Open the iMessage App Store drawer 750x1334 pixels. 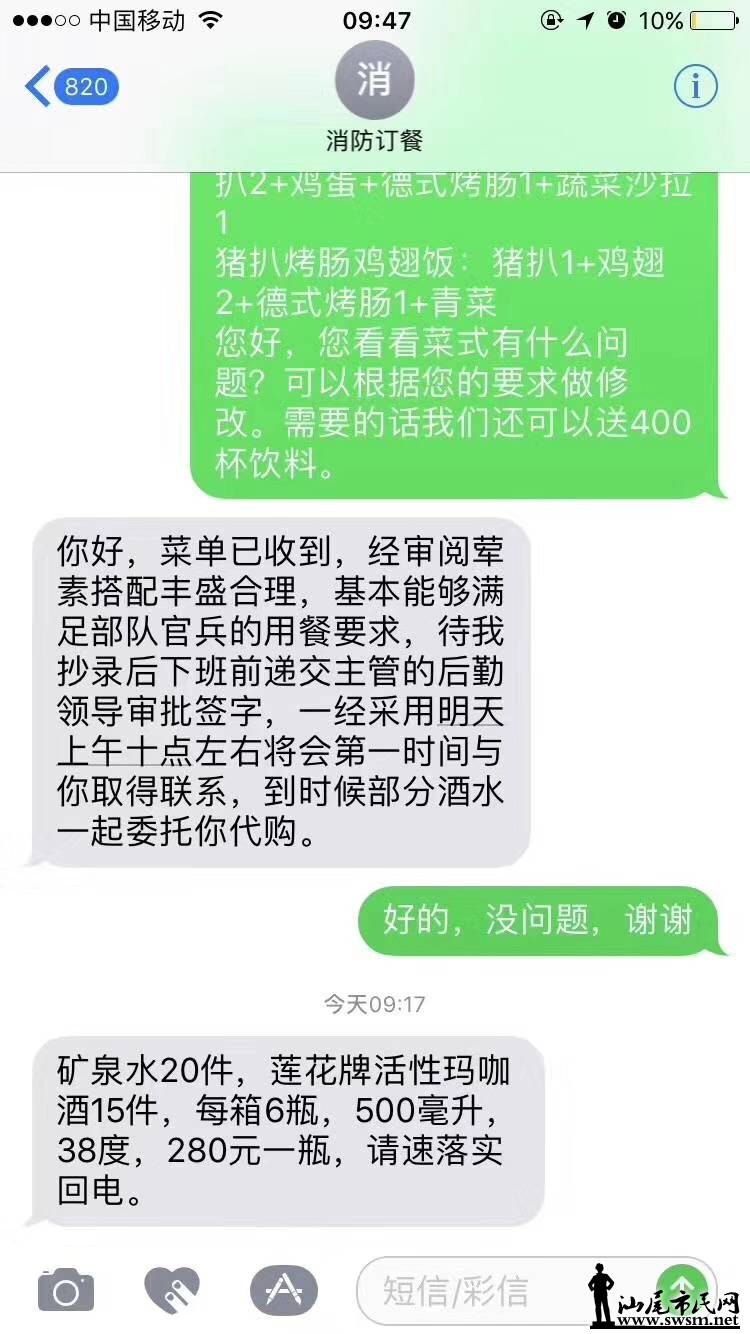pos(284,1290)
